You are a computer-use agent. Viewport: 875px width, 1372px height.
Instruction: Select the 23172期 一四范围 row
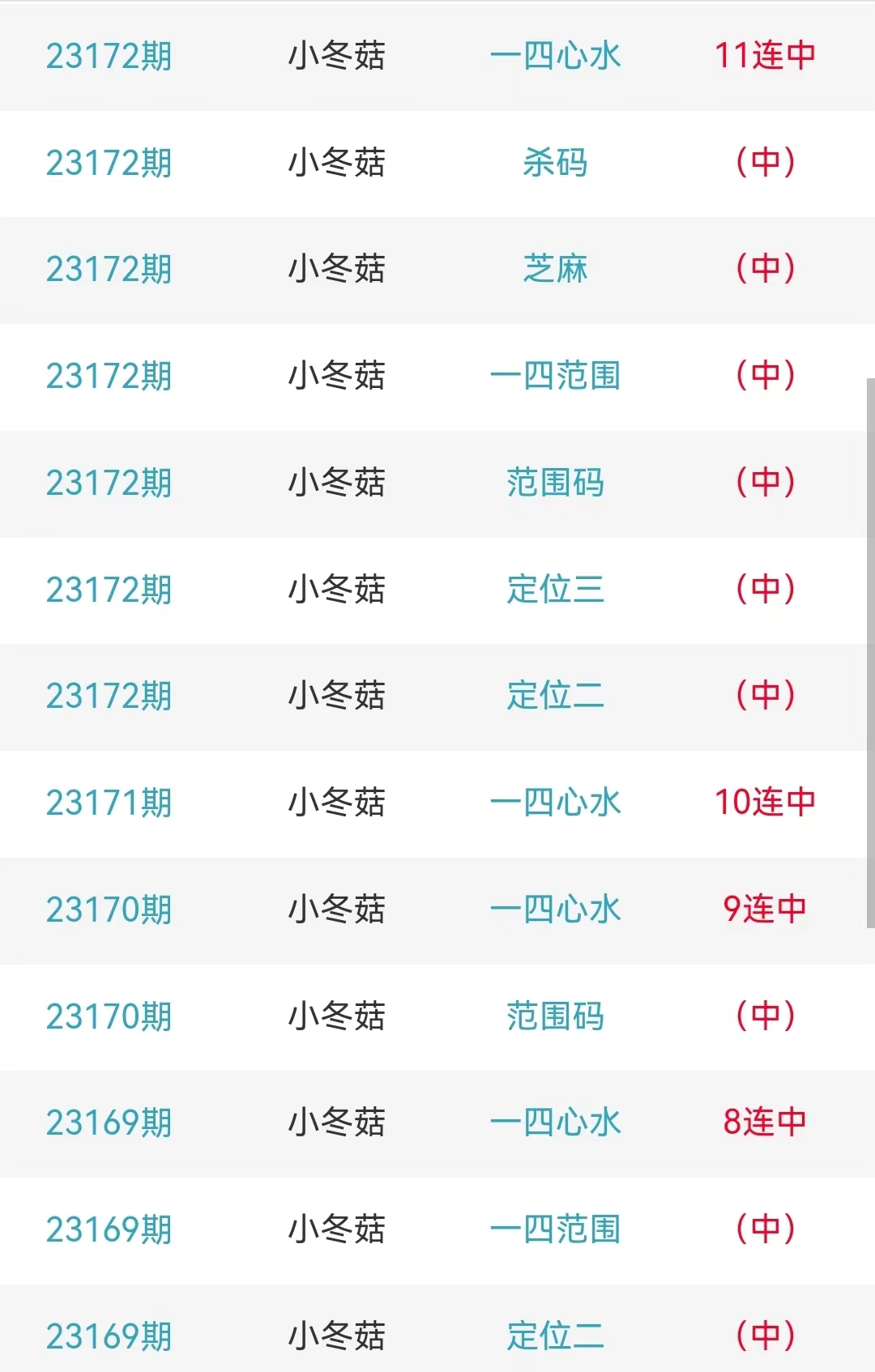click(x=555, y=376)
